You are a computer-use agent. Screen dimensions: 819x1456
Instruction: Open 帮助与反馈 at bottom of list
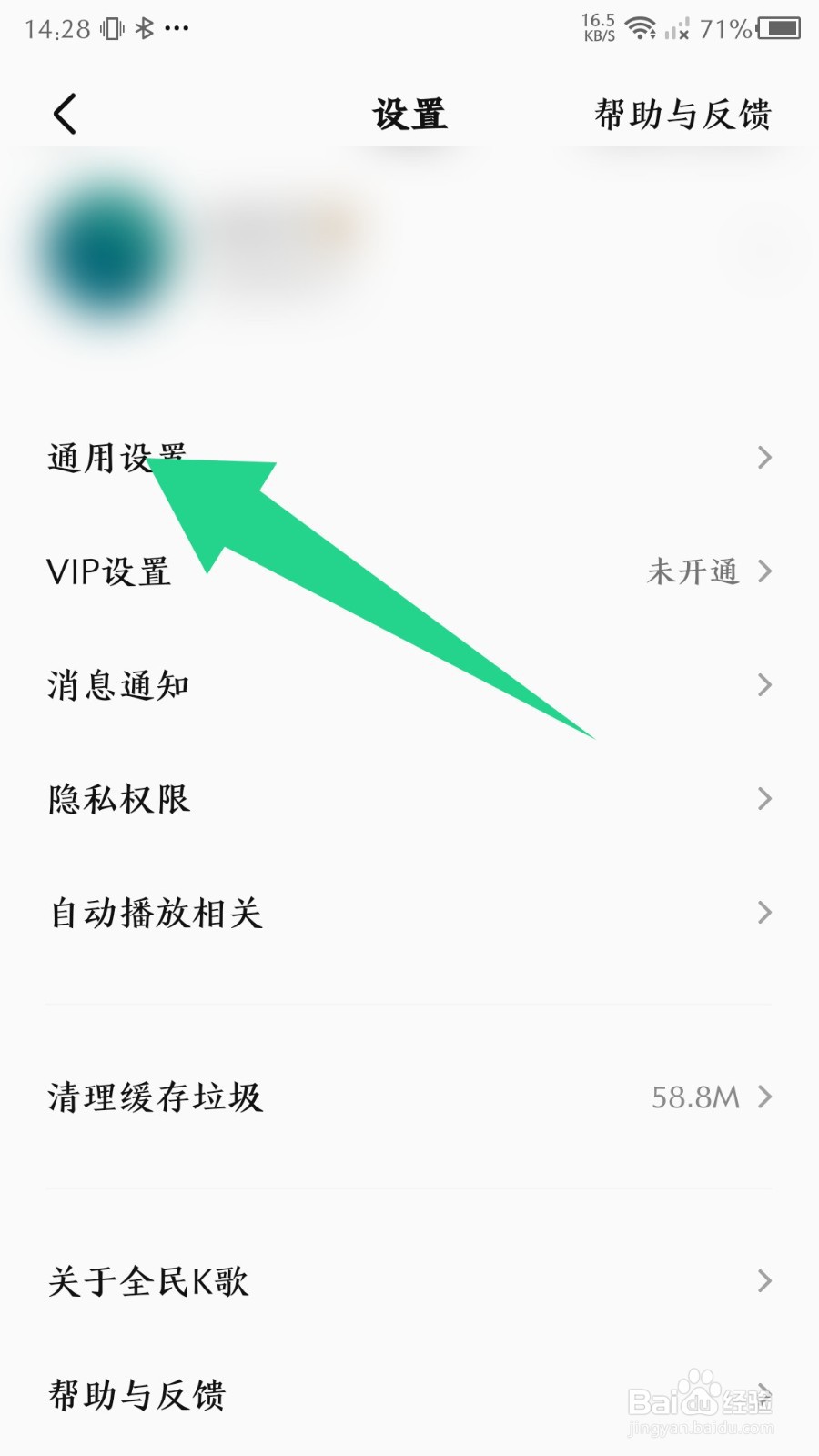point(136,1394)
